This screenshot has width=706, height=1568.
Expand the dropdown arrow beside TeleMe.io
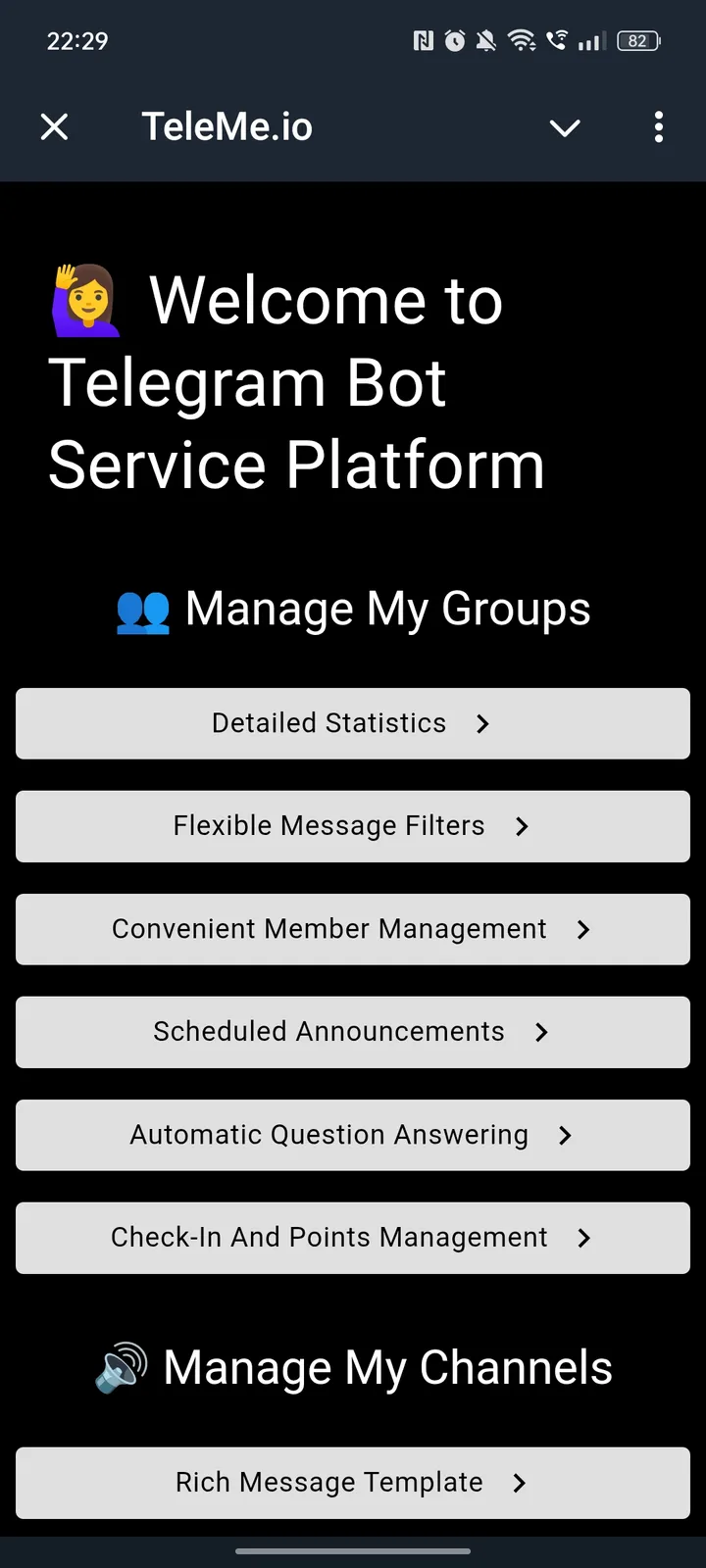tap(565, 127)
